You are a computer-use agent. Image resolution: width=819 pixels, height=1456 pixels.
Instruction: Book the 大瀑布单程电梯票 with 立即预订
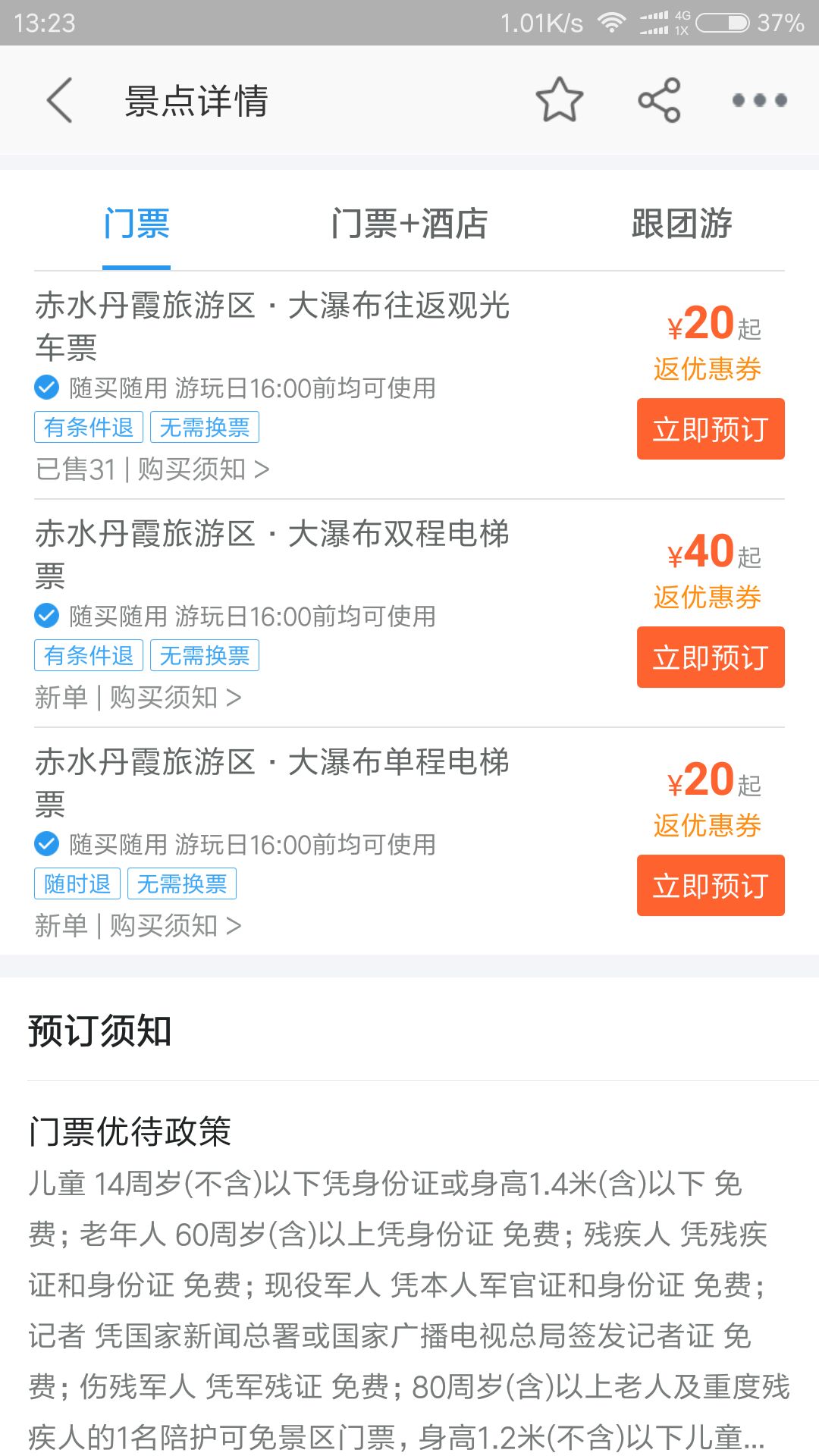(x=711, y=886)
